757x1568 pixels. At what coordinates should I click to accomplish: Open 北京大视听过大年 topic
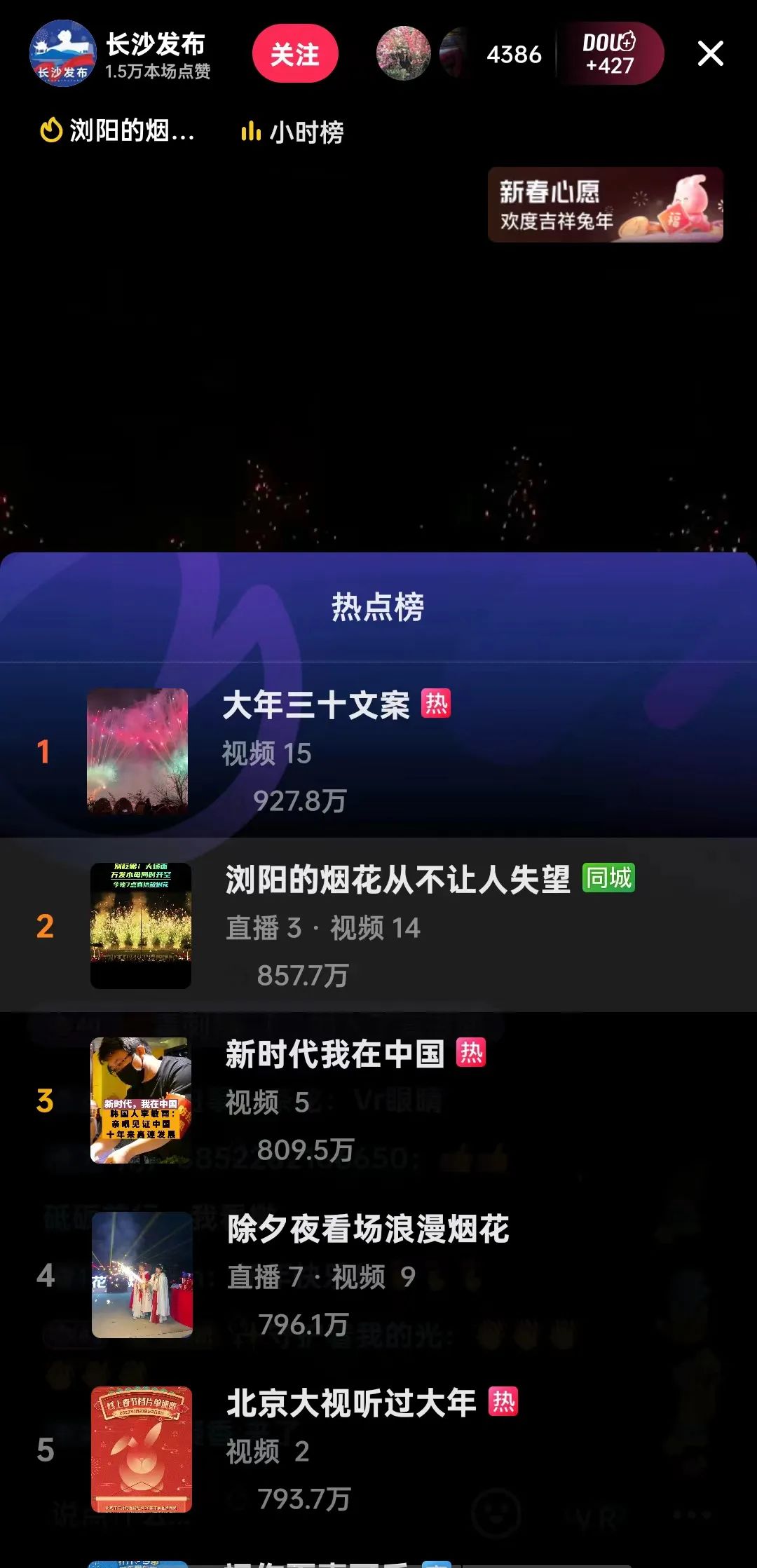click(350, 1403)
